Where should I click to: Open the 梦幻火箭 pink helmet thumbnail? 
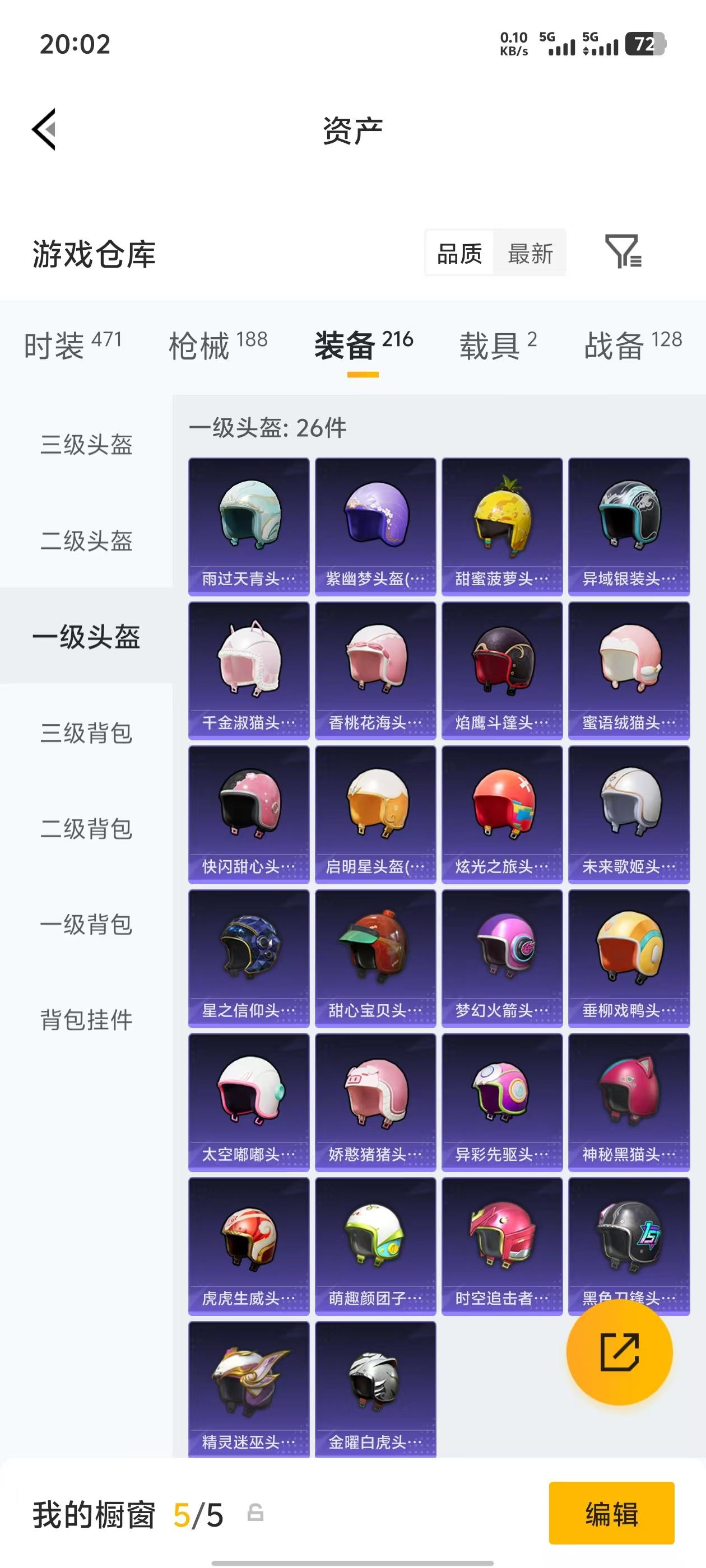[502, 956]
